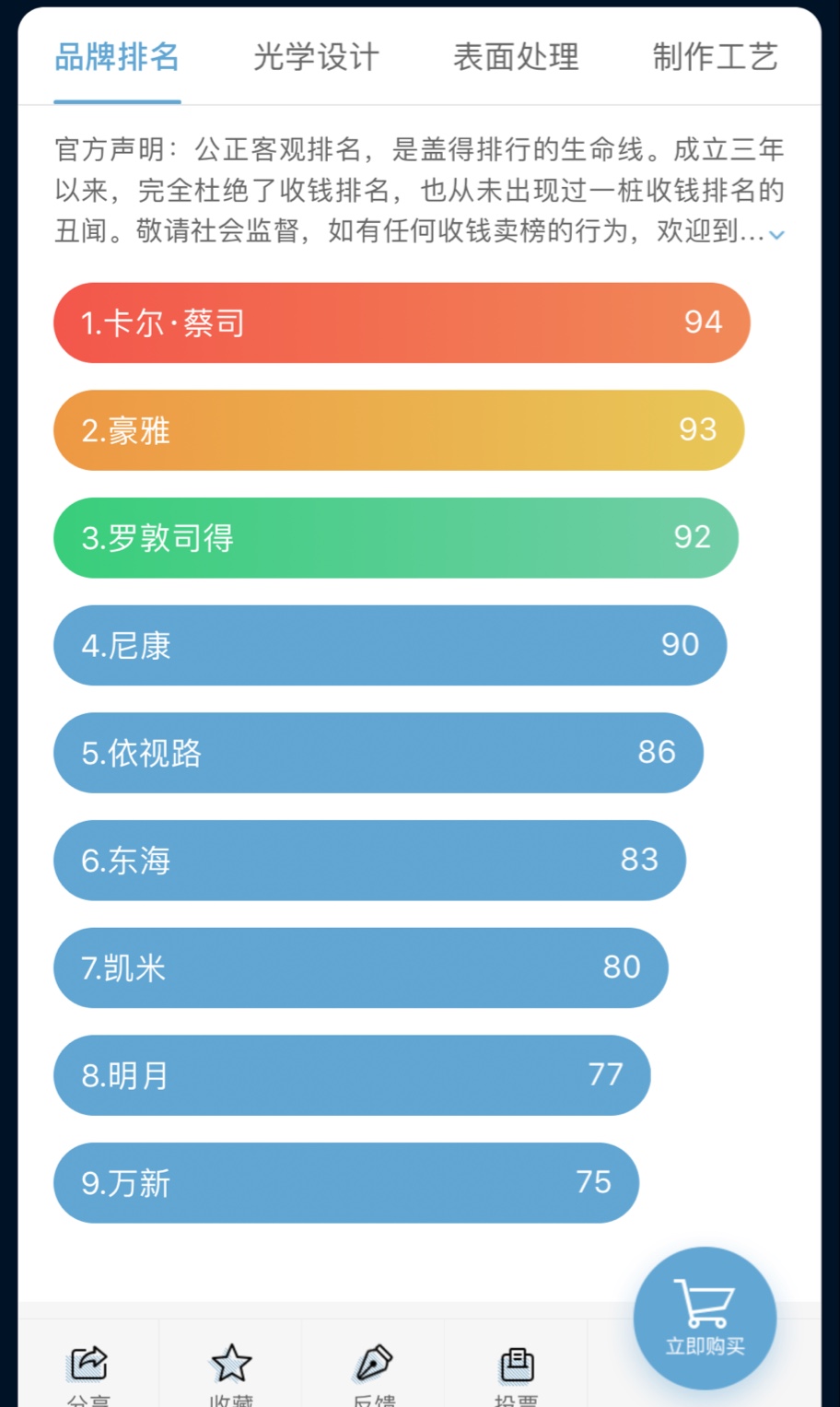This screenshot has height=1407, width=840.
Task: Open the 万新 ranking entry
Action: coord(346,1183)
